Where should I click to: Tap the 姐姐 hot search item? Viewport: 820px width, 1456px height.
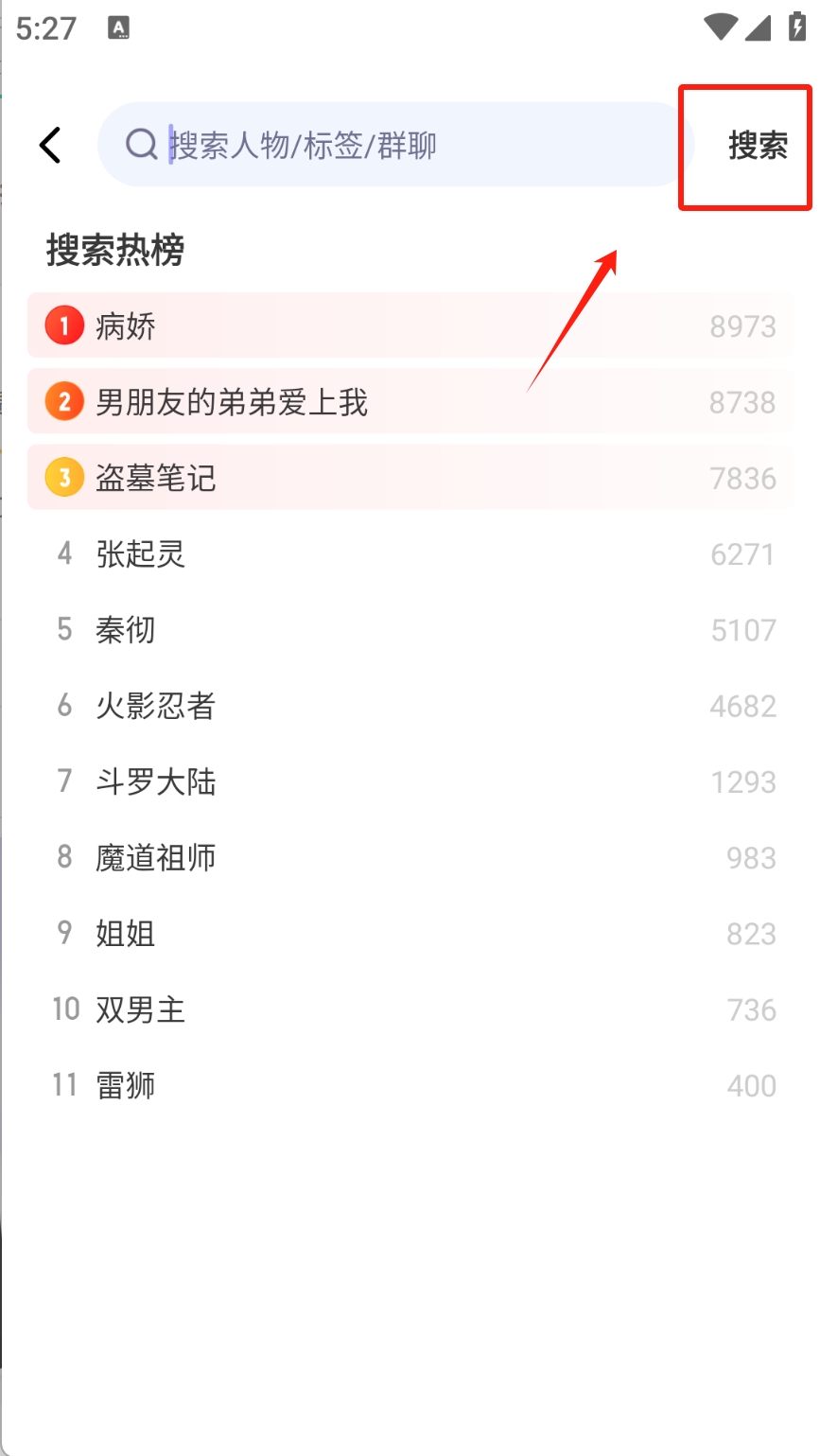click(x=410, y=934)
